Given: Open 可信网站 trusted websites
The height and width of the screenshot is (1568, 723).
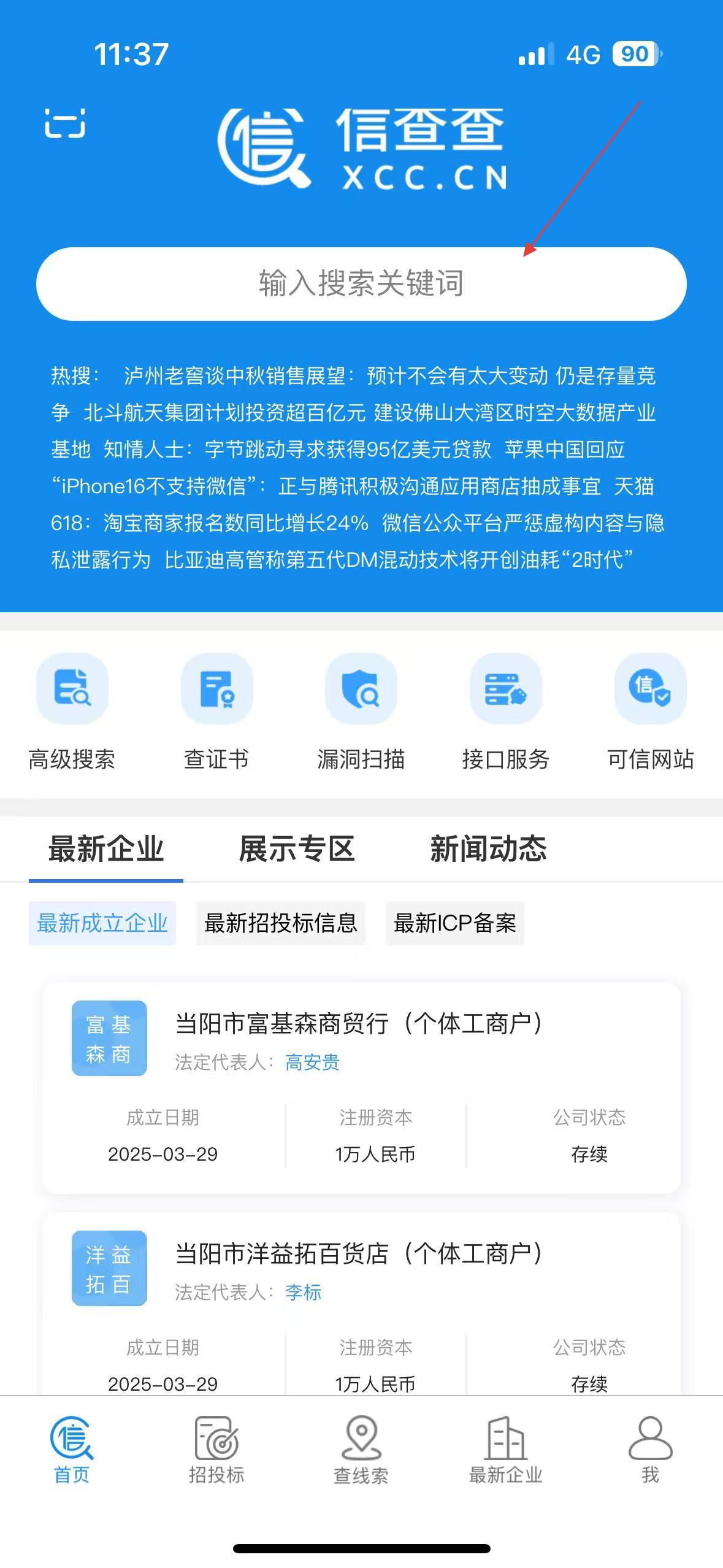Looking at the screenshot, I should (650, 712).
